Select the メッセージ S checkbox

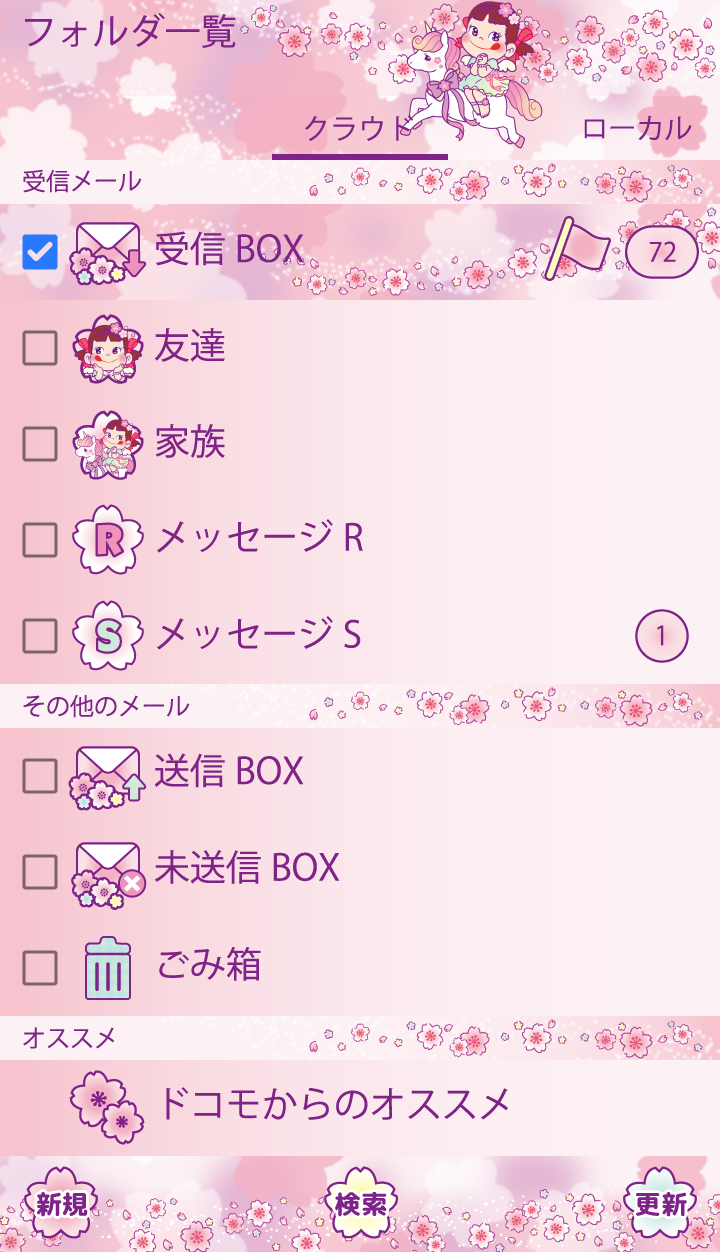click(40, 636)
